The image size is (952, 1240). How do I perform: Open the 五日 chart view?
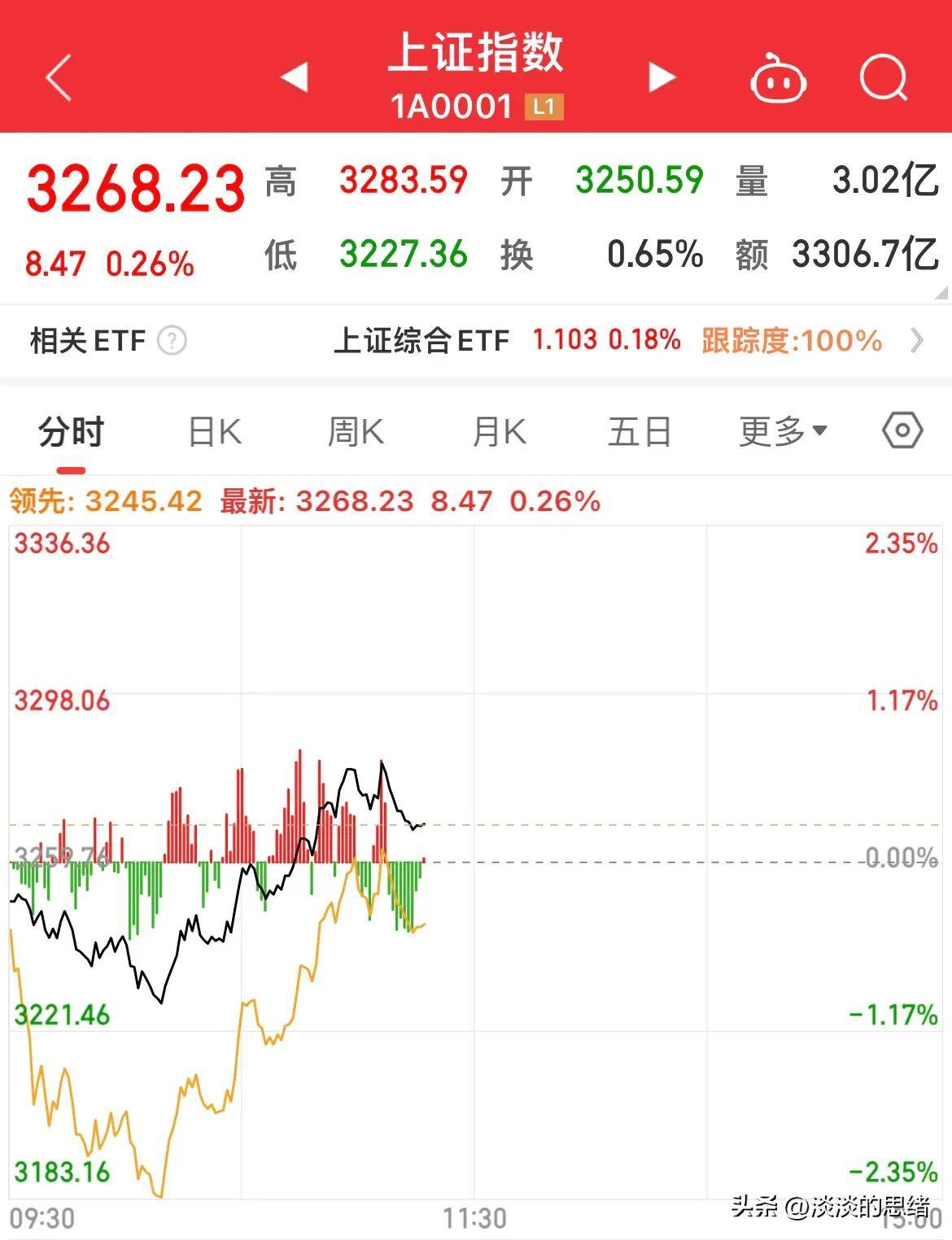click(x=640, y=431)
